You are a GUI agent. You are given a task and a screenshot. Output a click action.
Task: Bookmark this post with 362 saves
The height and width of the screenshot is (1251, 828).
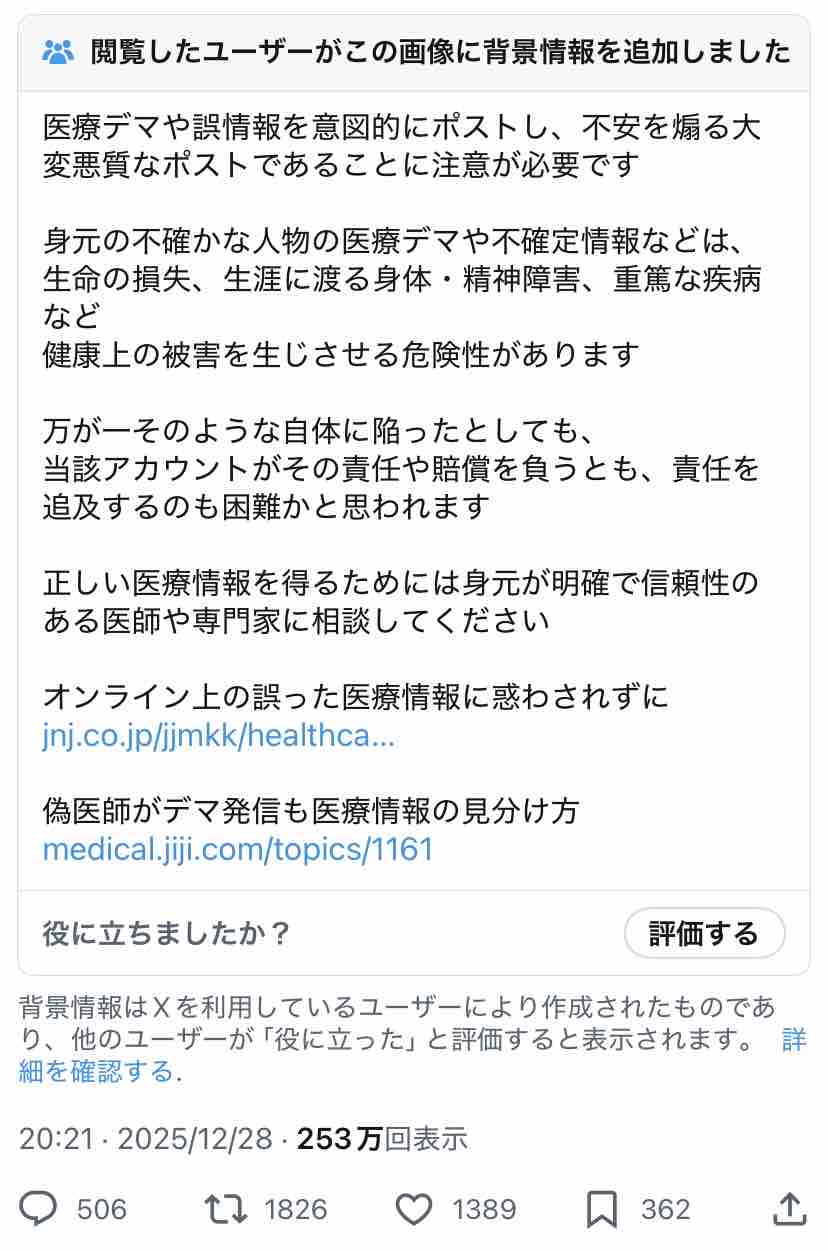click(x=601, y=1209)
